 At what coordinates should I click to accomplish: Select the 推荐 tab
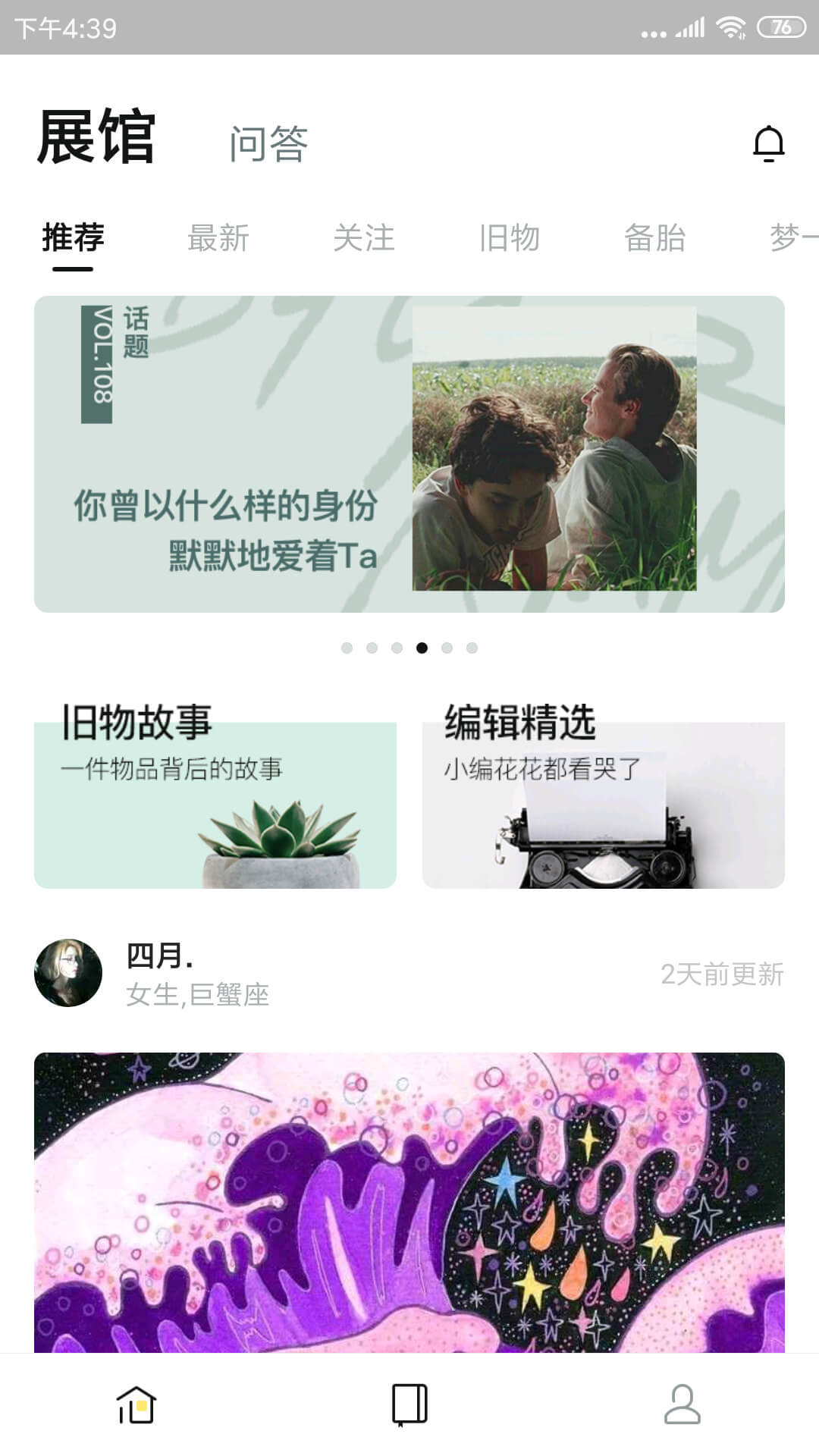pos(73,237)
